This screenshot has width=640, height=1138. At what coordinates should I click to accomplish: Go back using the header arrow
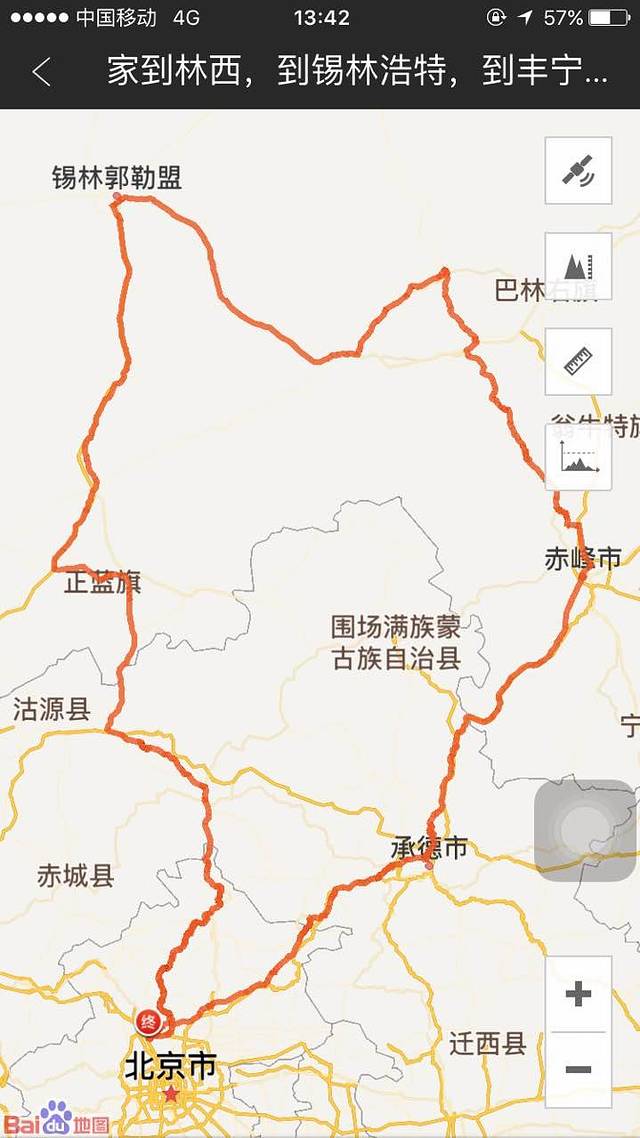41,72
